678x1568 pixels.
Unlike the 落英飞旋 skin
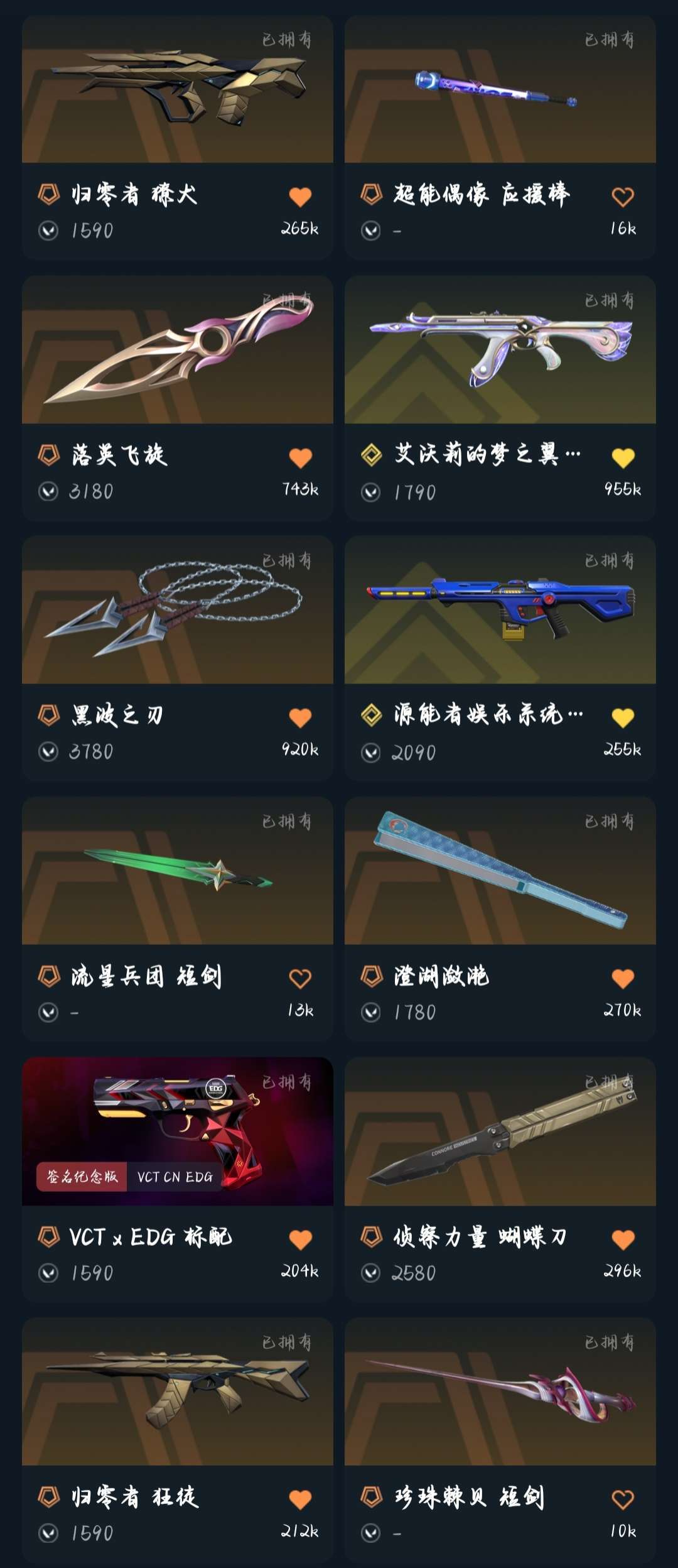click(300, 457)
